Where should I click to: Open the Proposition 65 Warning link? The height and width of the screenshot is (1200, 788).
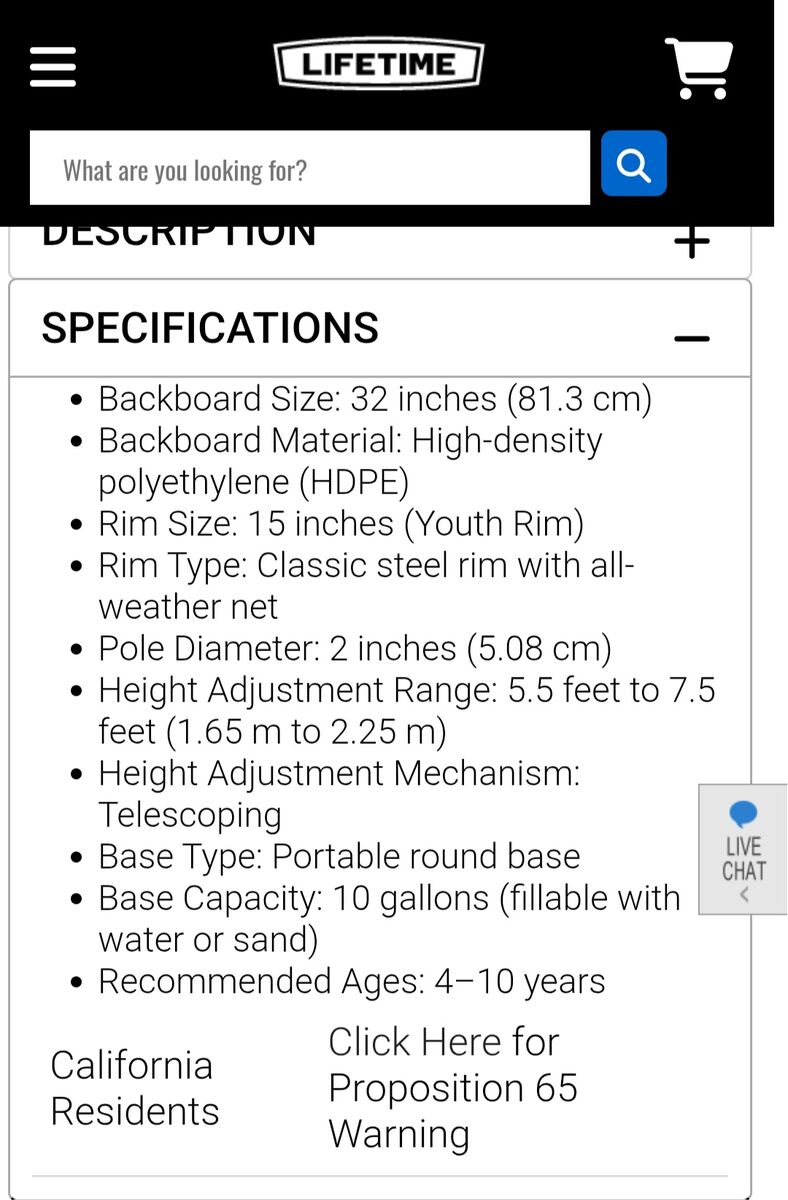click(452, 1087)
